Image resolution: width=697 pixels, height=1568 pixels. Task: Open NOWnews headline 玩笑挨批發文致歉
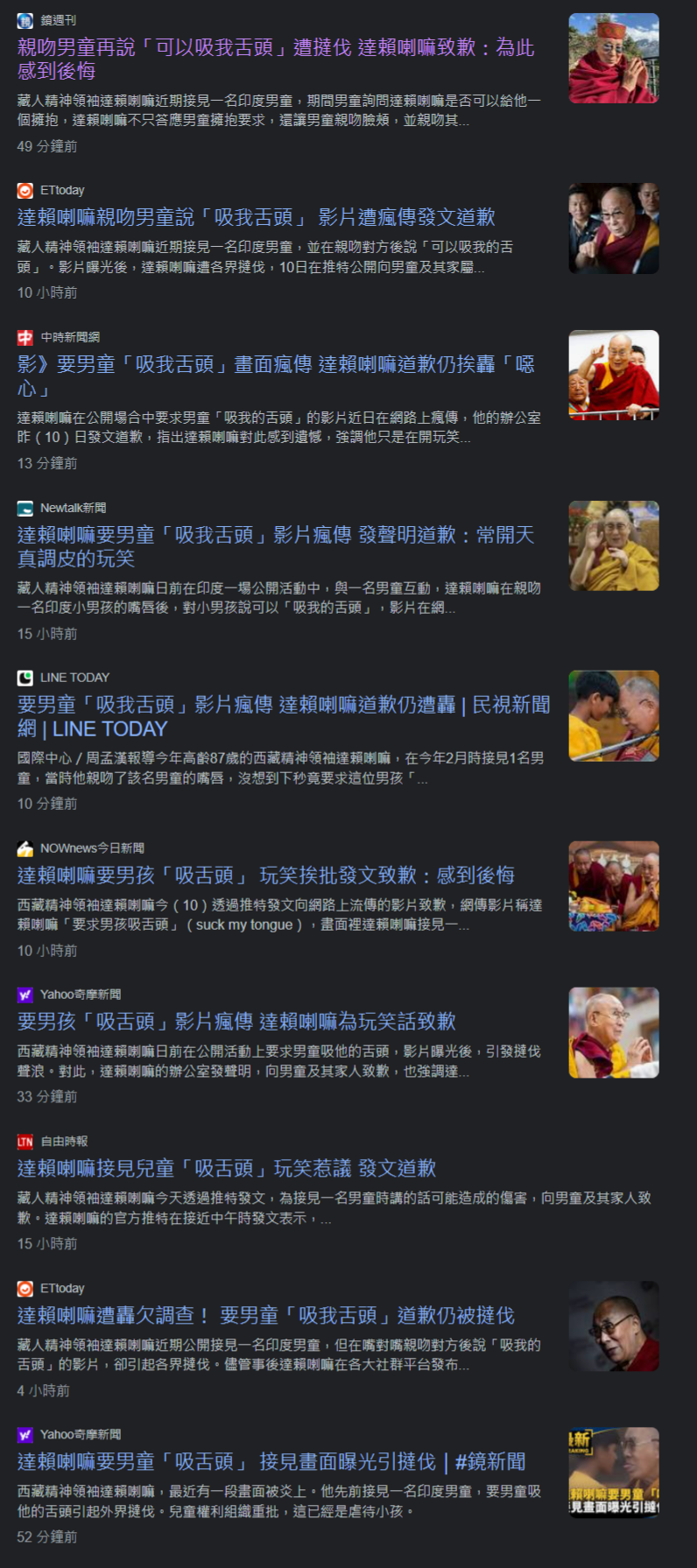(265, 875)
